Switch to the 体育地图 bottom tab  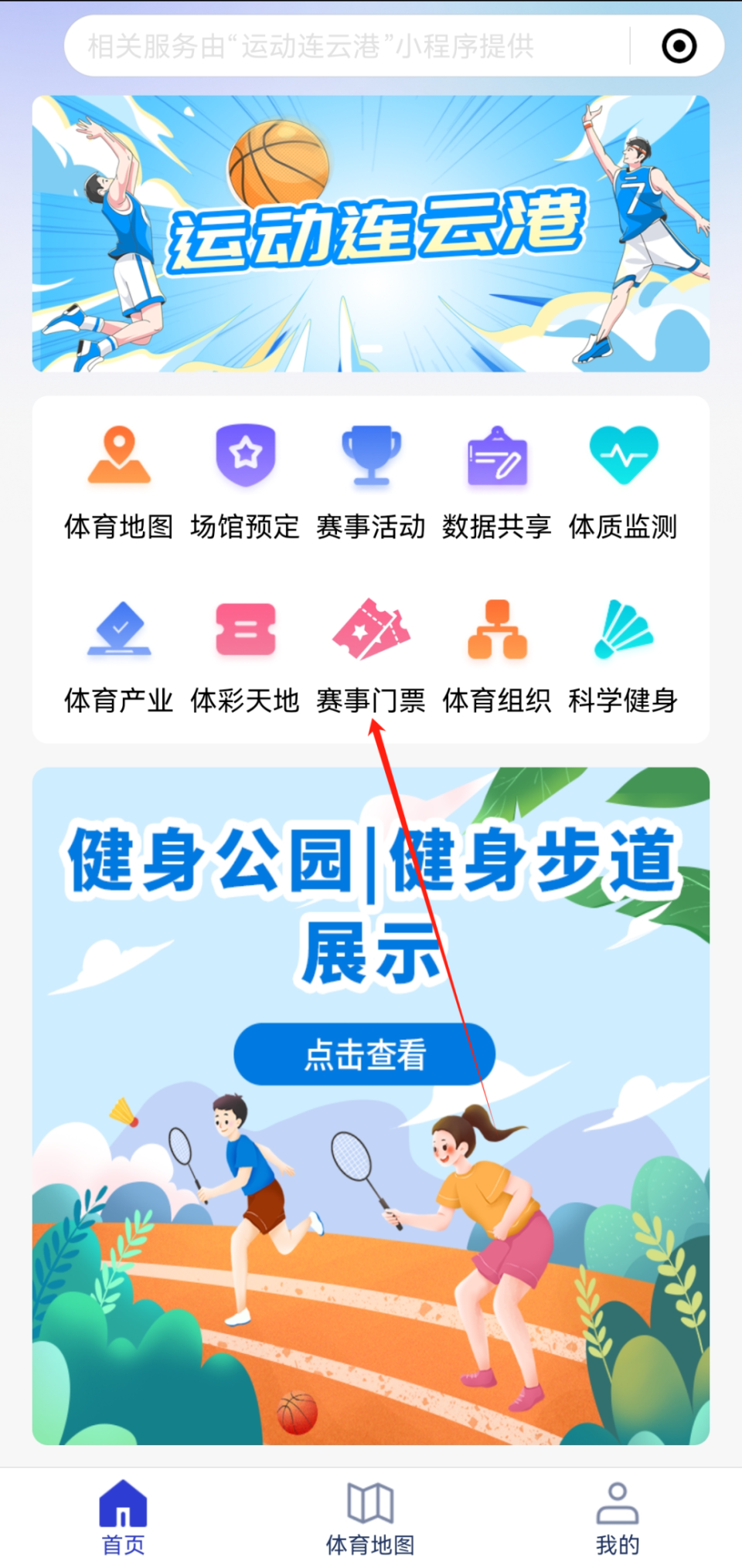[370, 1518]
